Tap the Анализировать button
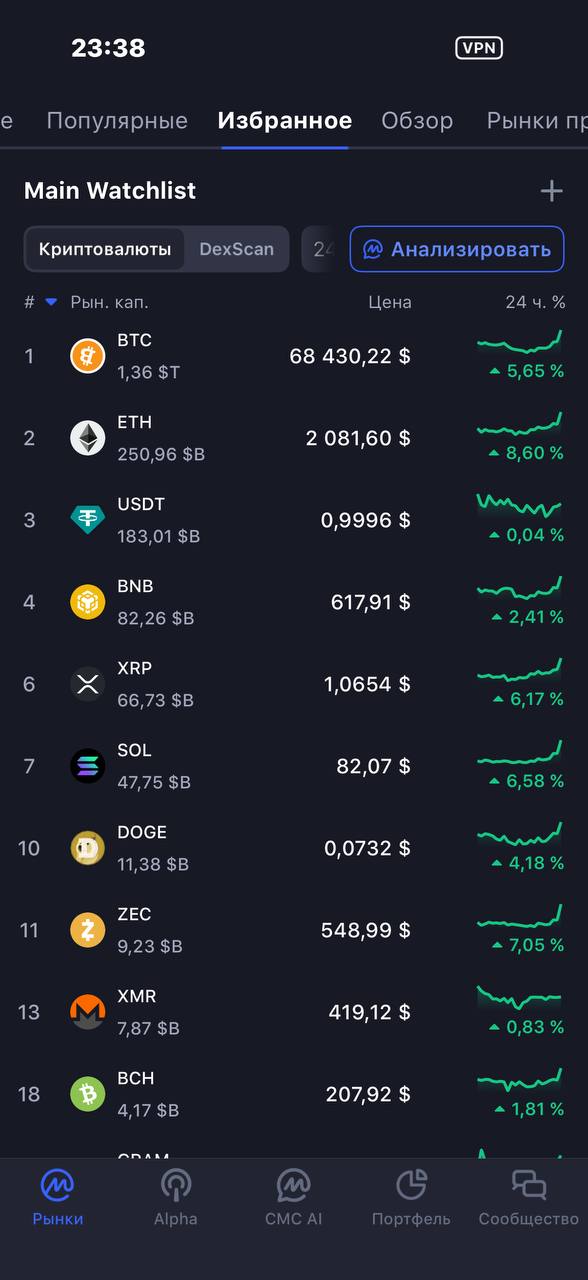The image size is (588, 1280). pos(457,249)
